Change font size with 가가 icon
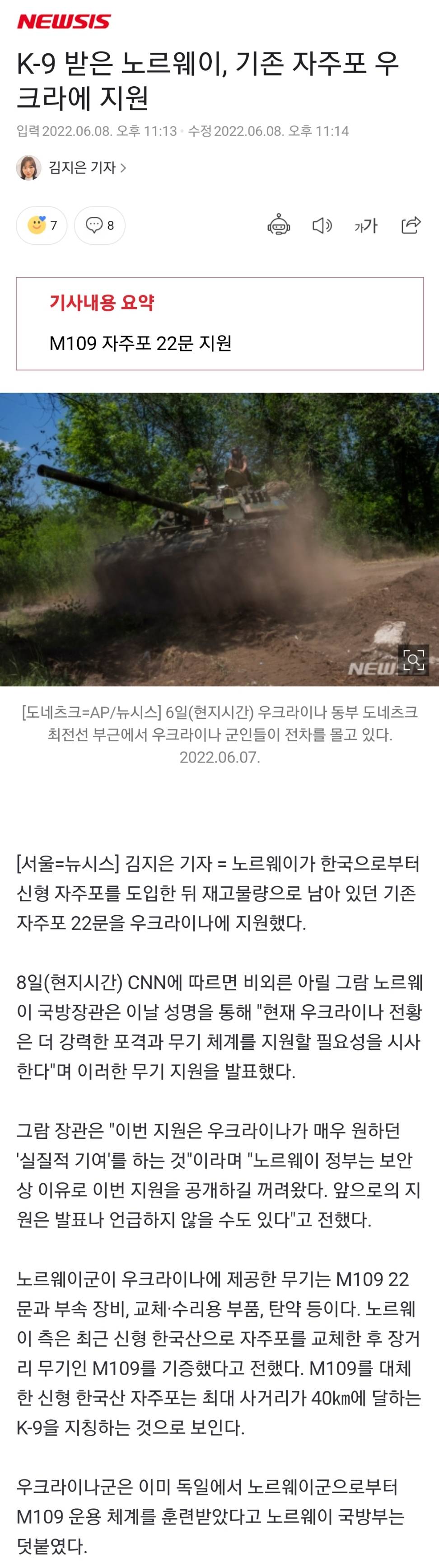The width and height of the screenshot is (439, 1568). [366, 226]
